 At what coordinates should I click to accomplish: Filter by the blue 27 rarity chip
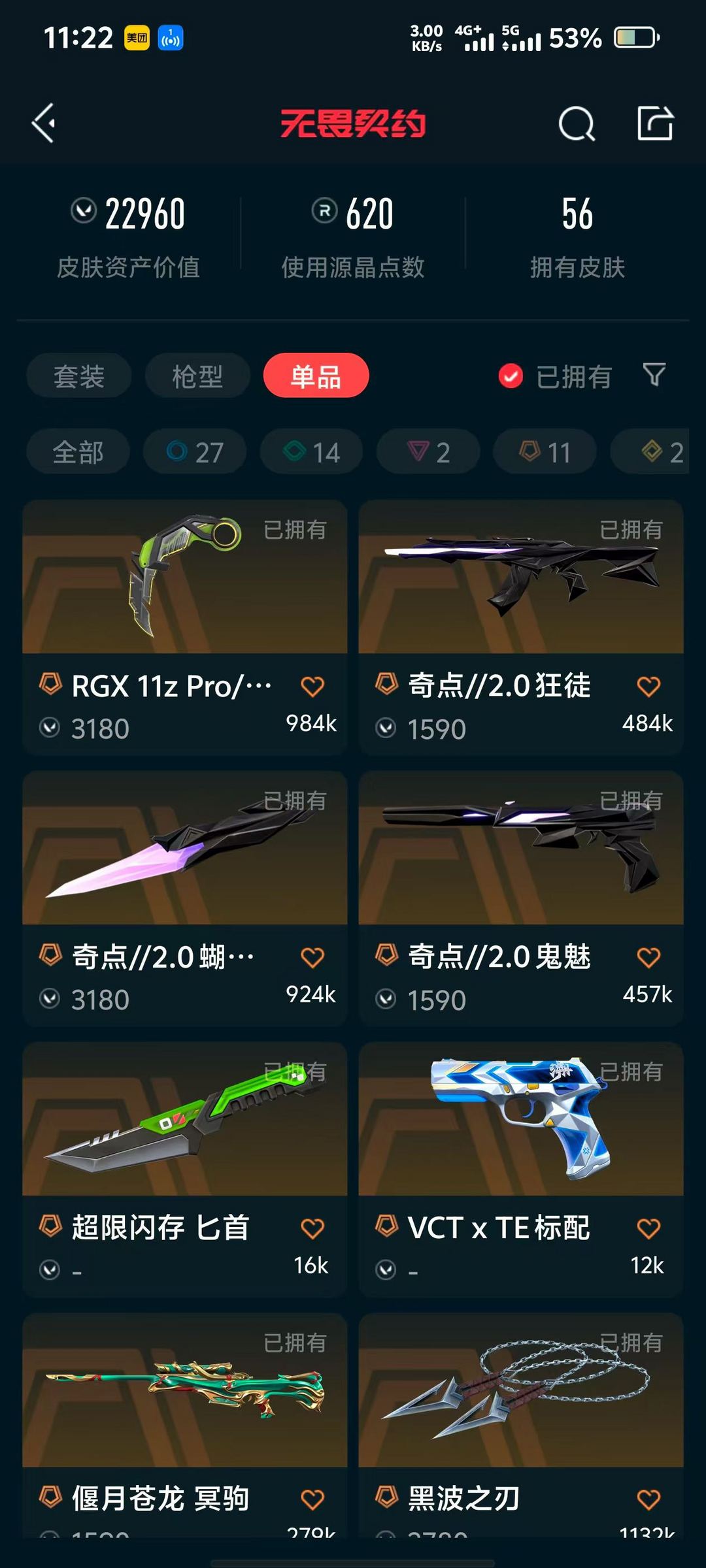[x=195, y=452]
